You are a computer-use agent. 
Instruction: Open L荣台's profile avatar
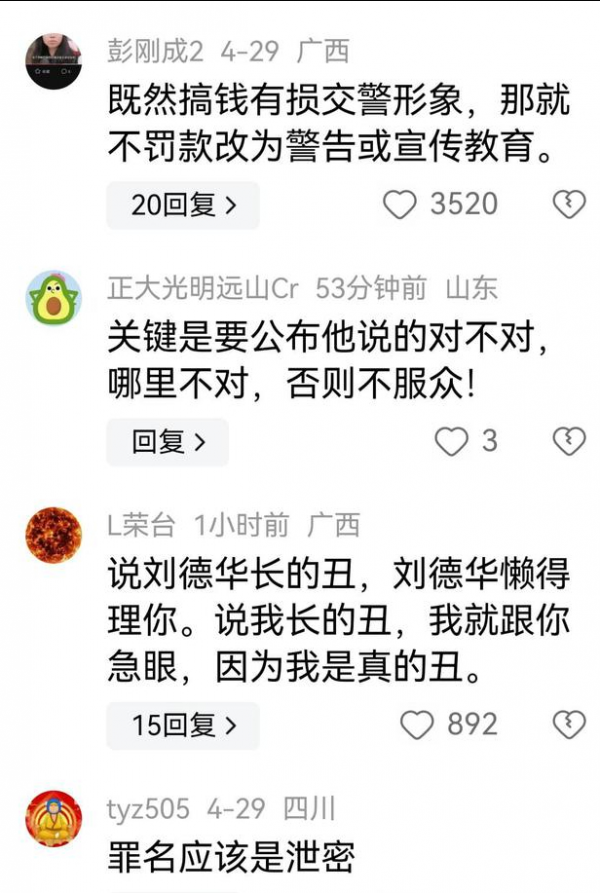[53, 535]
